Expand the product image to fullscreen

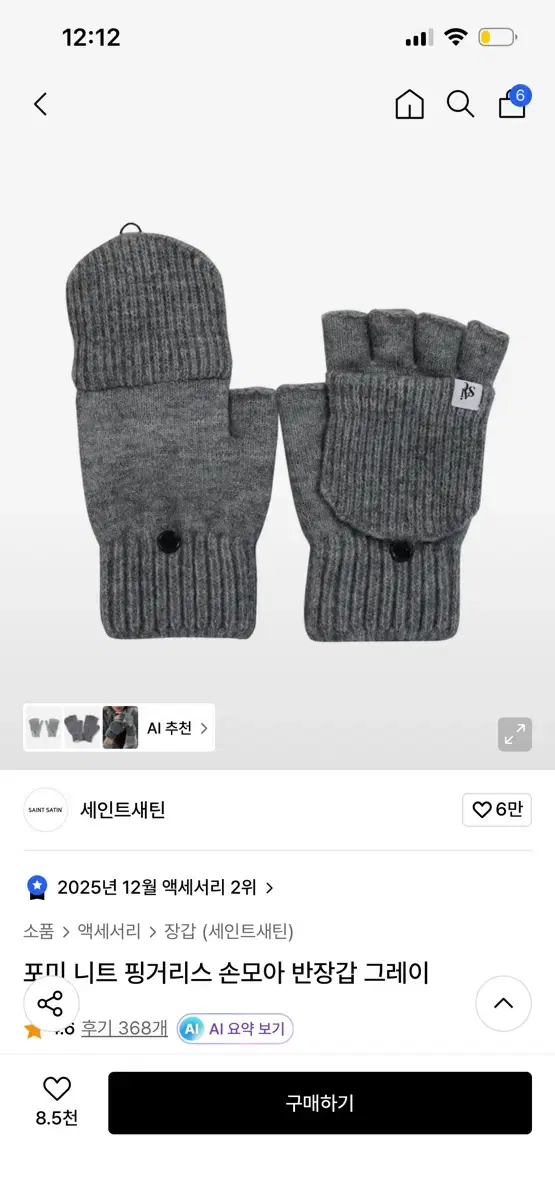coord(515,734)
